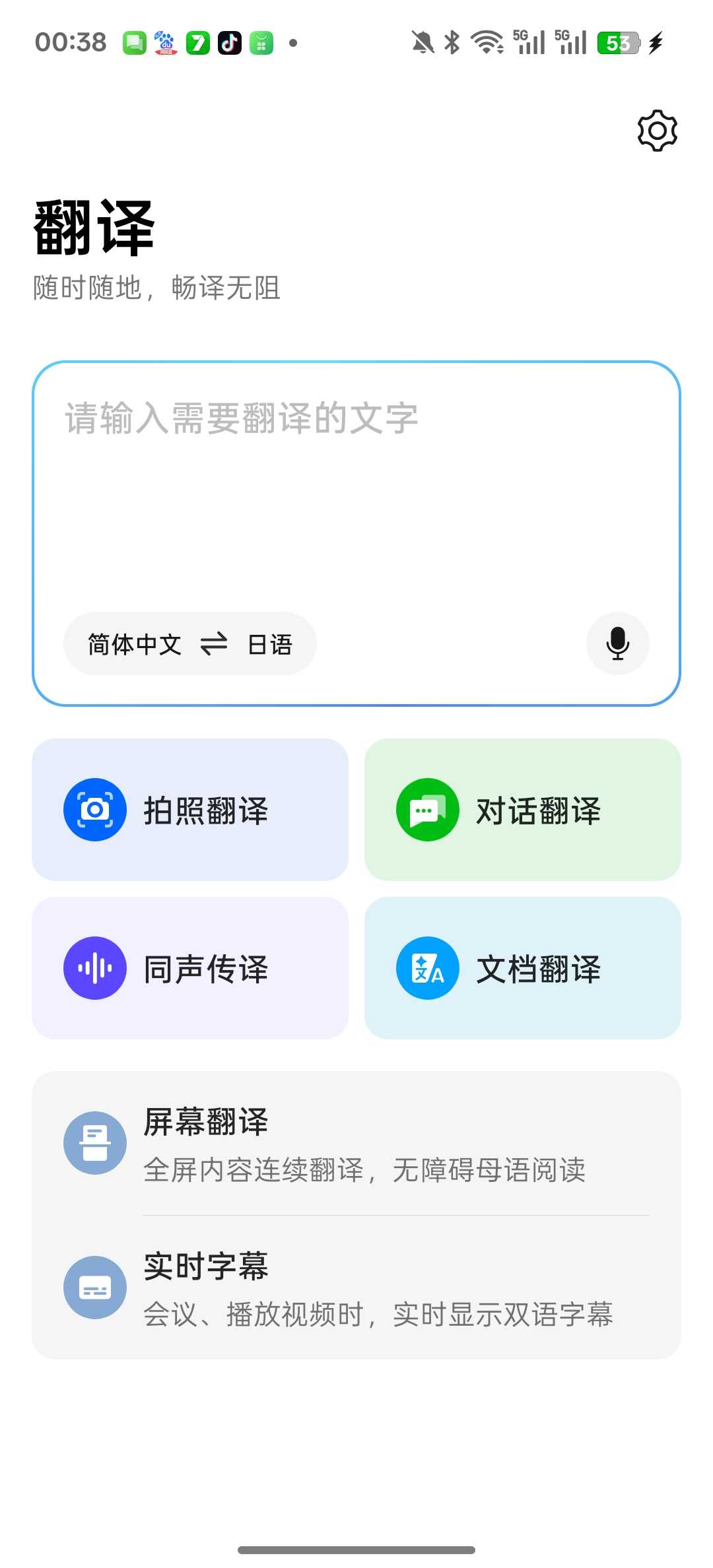This screenshot has width=713, height=1568.
Task: Change target language 日语
Action: [x=270, y=644]
